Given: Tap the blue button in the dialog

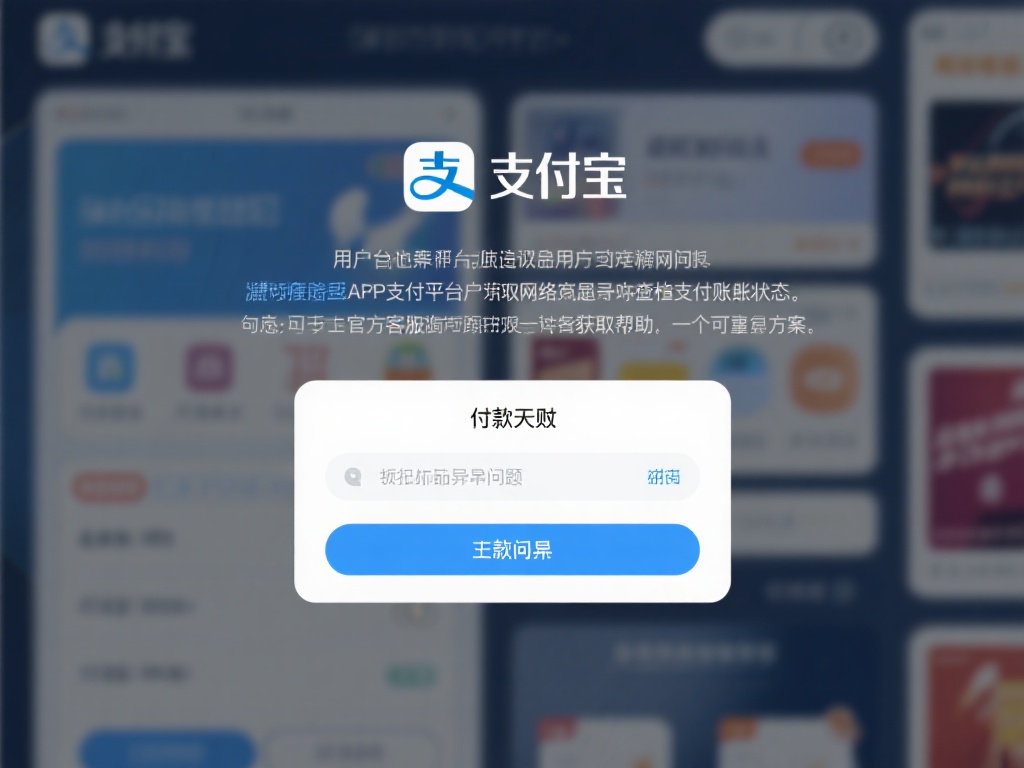Looking at the screenshot, I should coord(512,549).
